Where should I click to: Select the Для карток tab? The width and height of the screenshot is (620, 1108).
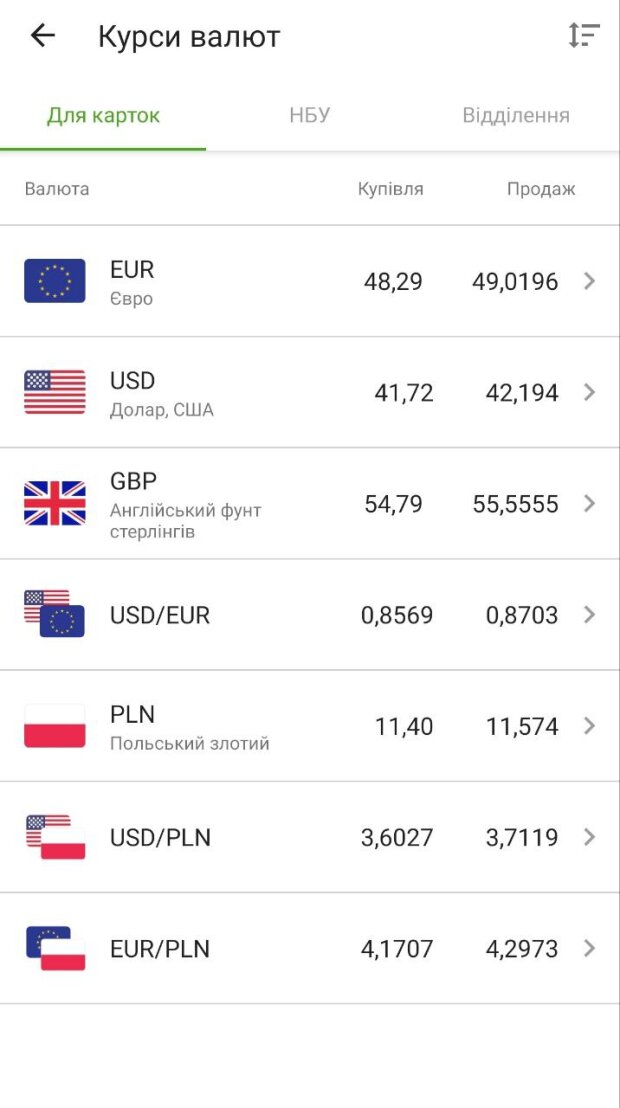click(103, 115)
